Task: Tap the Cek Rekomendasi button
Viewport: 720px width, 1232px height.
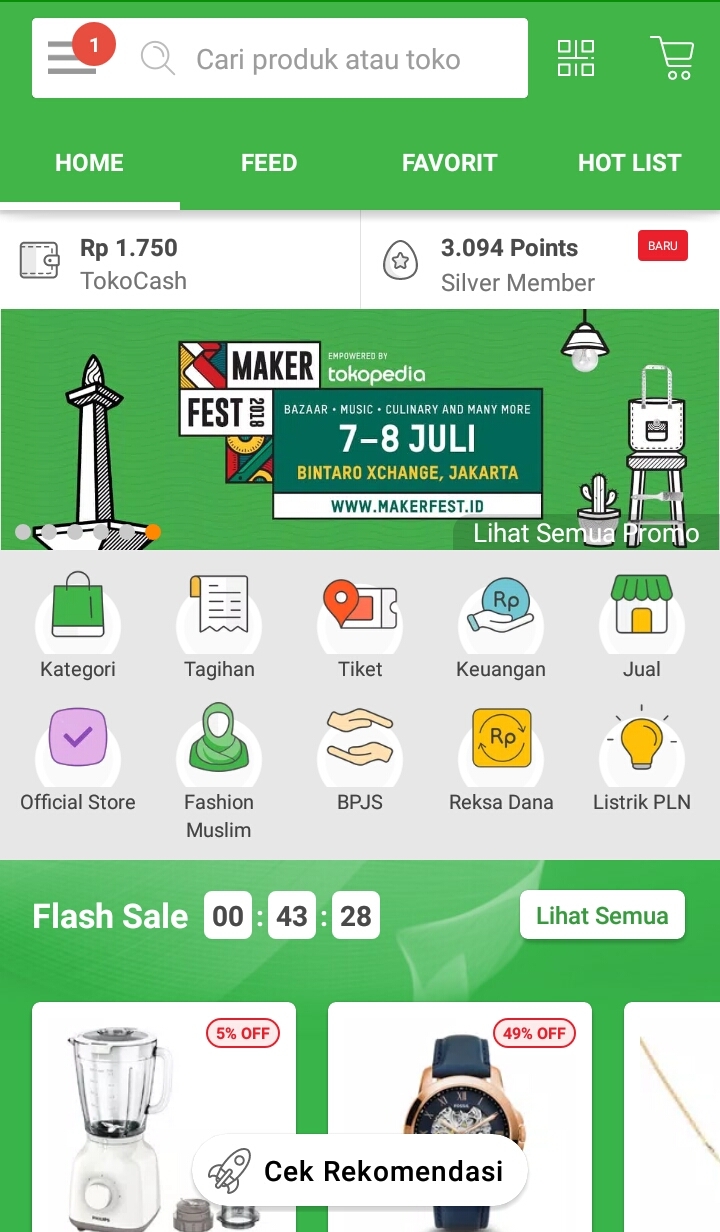Action: tap(358, 1169)
